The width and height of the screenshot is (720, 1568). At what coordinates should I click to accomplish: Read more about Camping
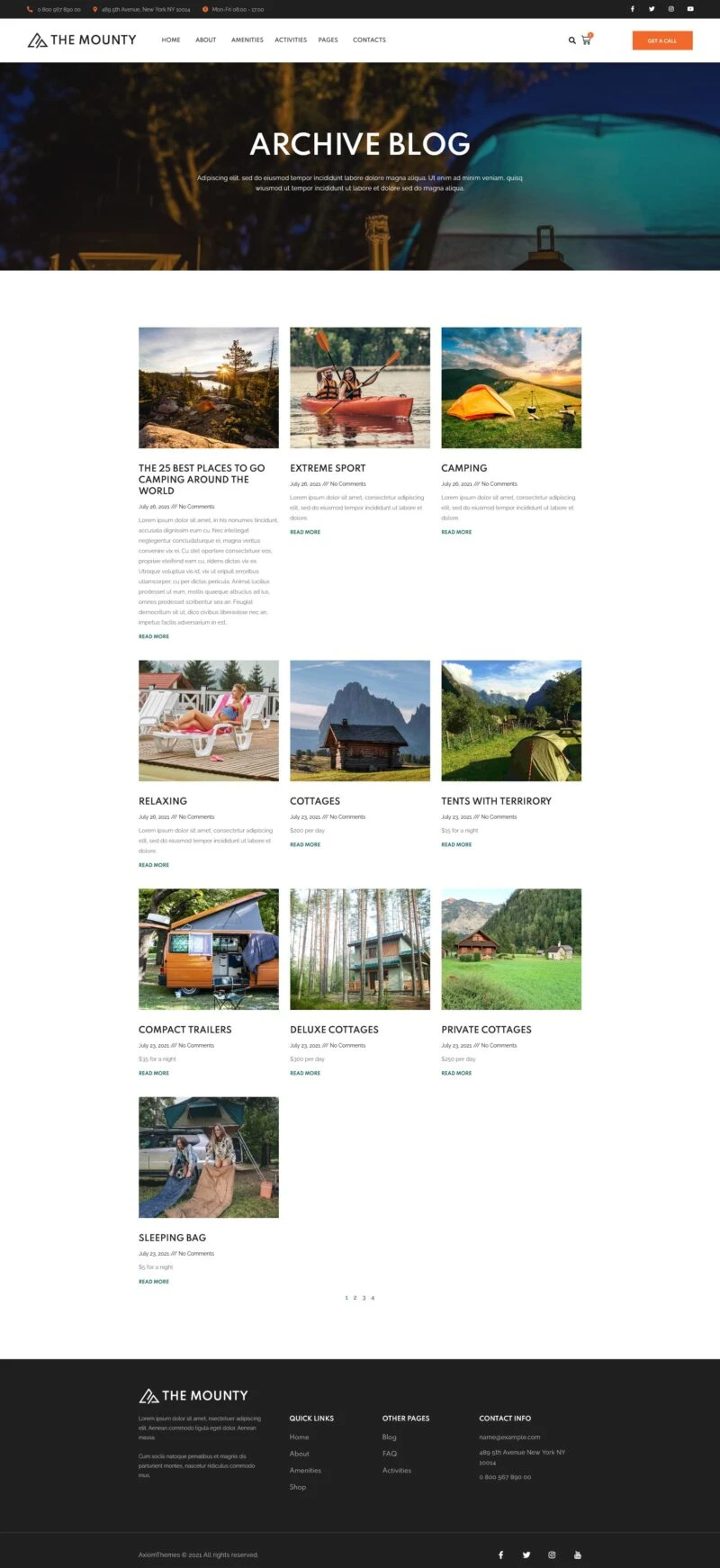pos(456,532)
